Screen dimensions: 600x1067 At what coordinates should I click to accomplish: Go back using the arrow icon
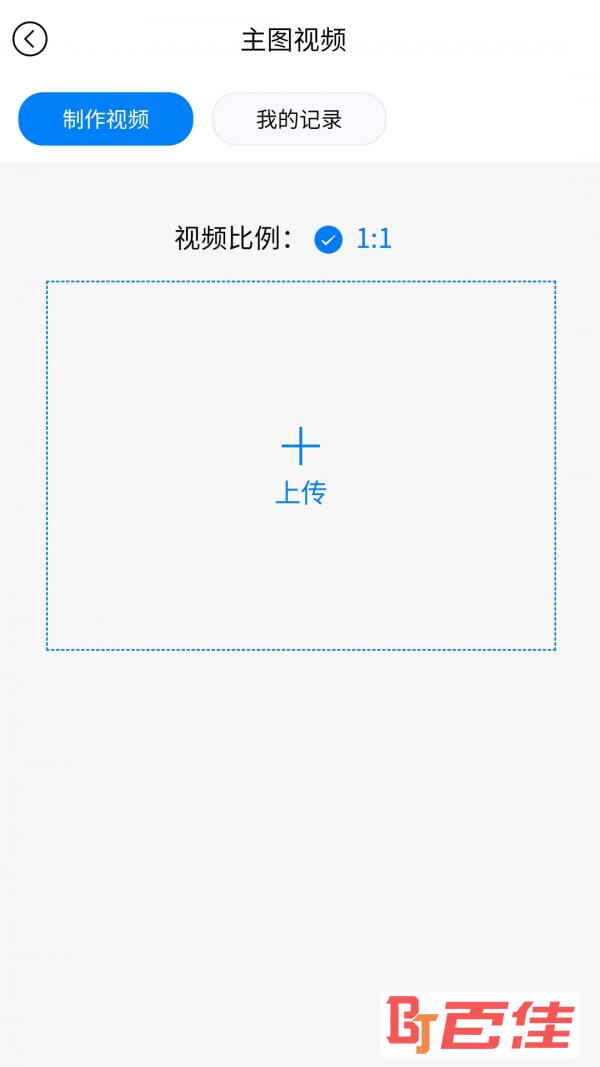coord(30,40)
